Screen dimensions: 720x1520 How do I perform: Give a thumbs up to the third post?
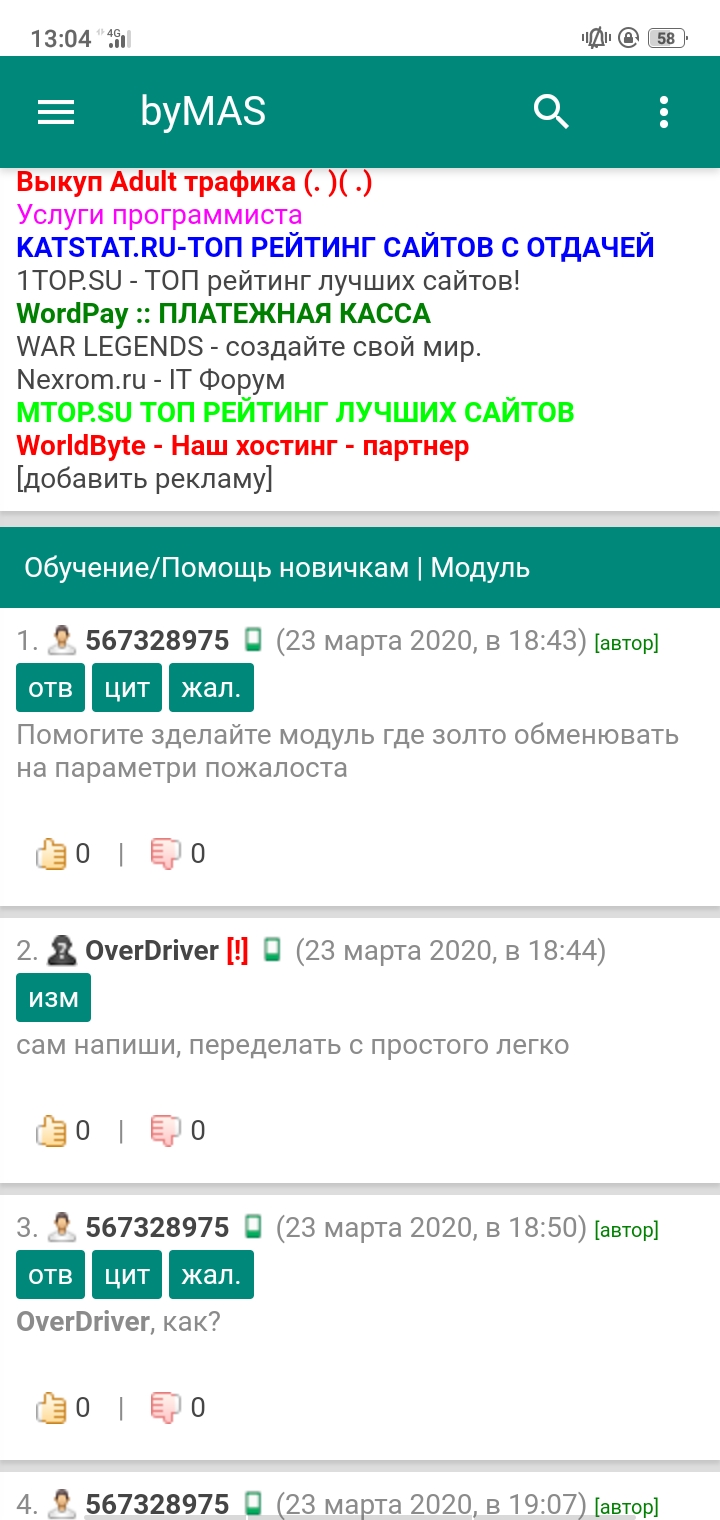pos(51,1408)
